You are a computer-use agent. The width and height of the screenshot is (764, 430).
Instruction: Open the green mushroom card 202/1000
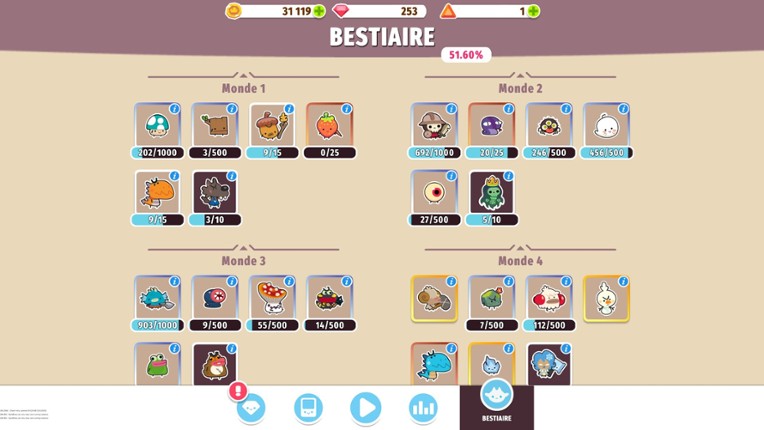[158, 128]
